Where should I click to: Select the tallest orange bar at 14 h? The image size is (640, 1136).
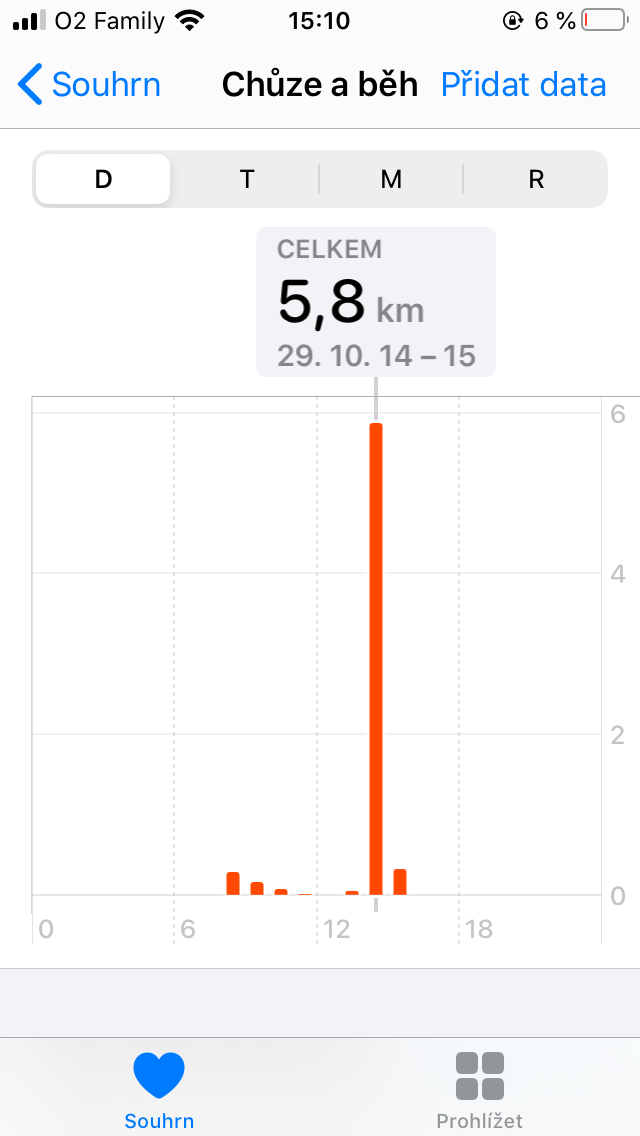click(376, 659)
